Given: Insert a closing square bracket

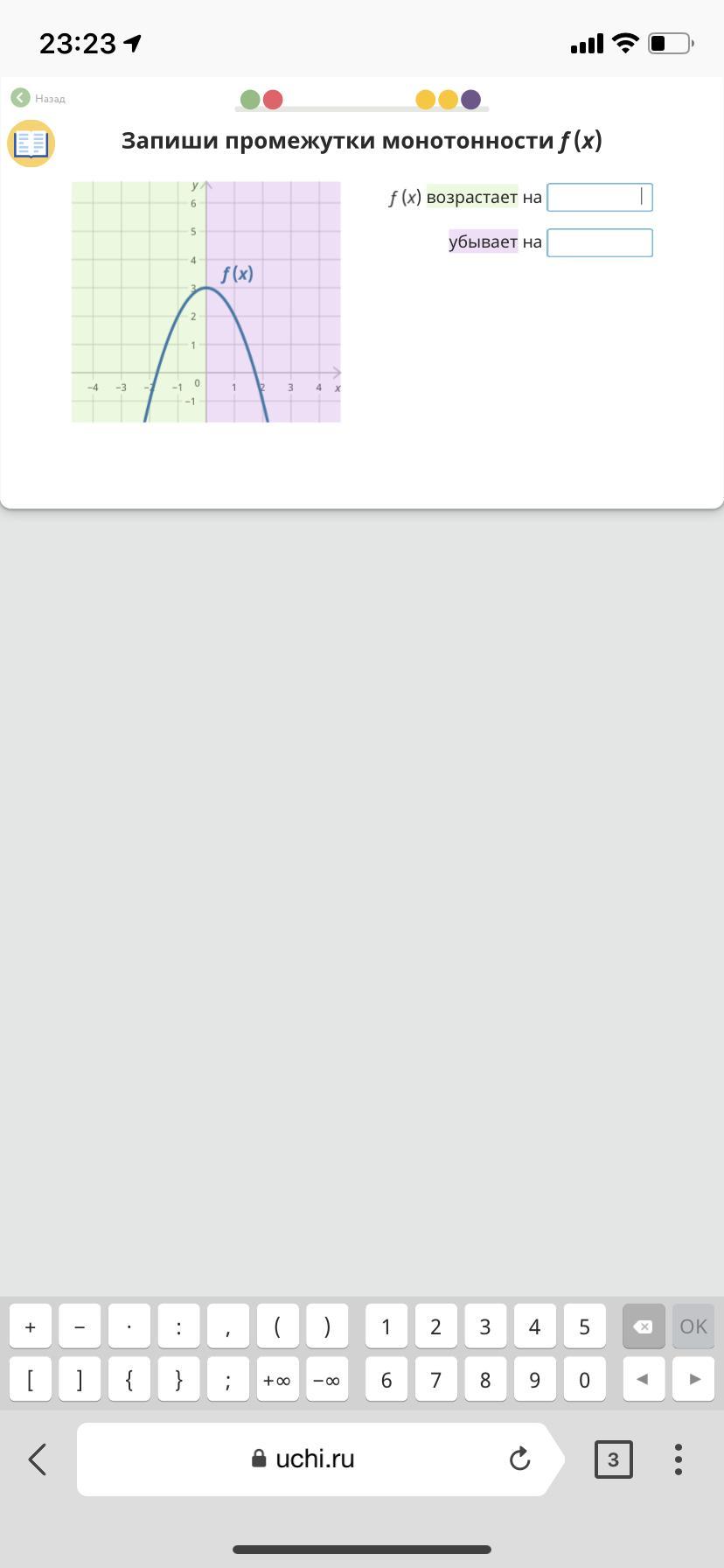Looking at the screenshot, I should (80, 1380).
